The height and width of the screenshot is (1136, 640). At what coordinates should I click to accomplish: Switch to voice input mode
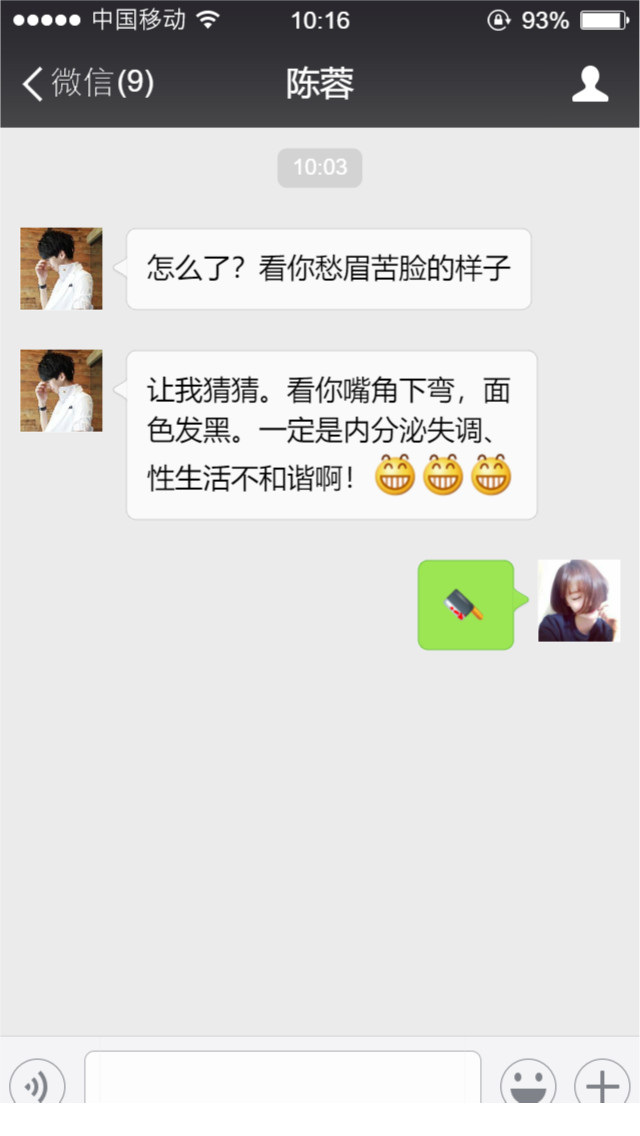click(37, 1084)
